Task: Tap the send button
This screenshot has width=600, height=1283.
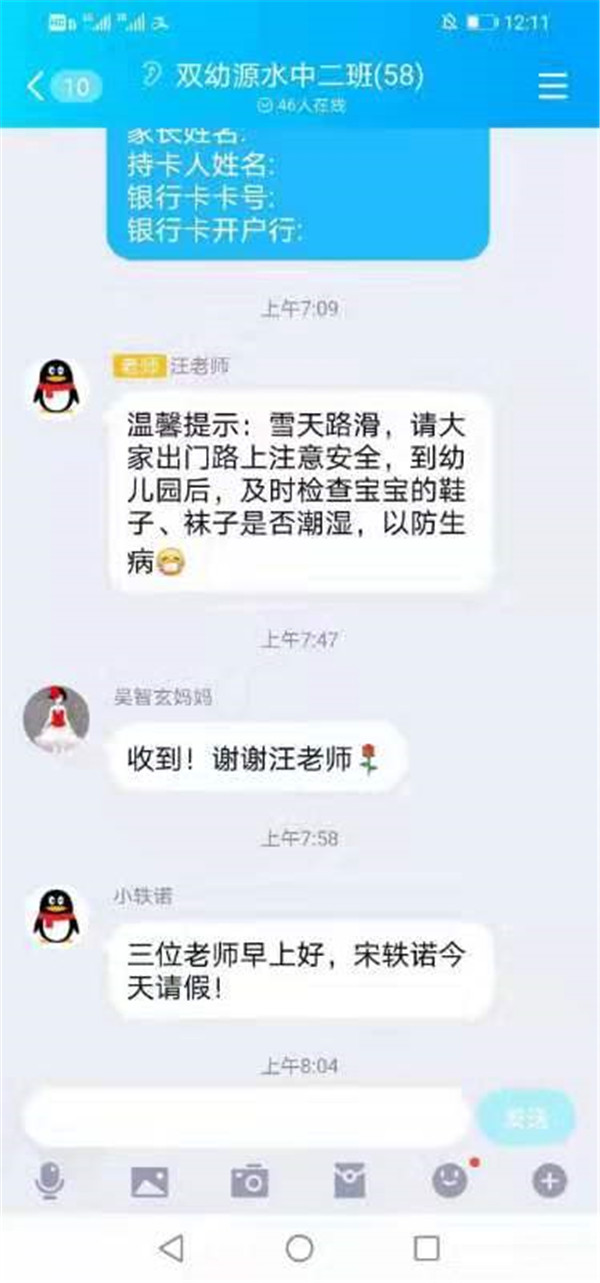Action: pyautogui.click(x=526, y=1117)
